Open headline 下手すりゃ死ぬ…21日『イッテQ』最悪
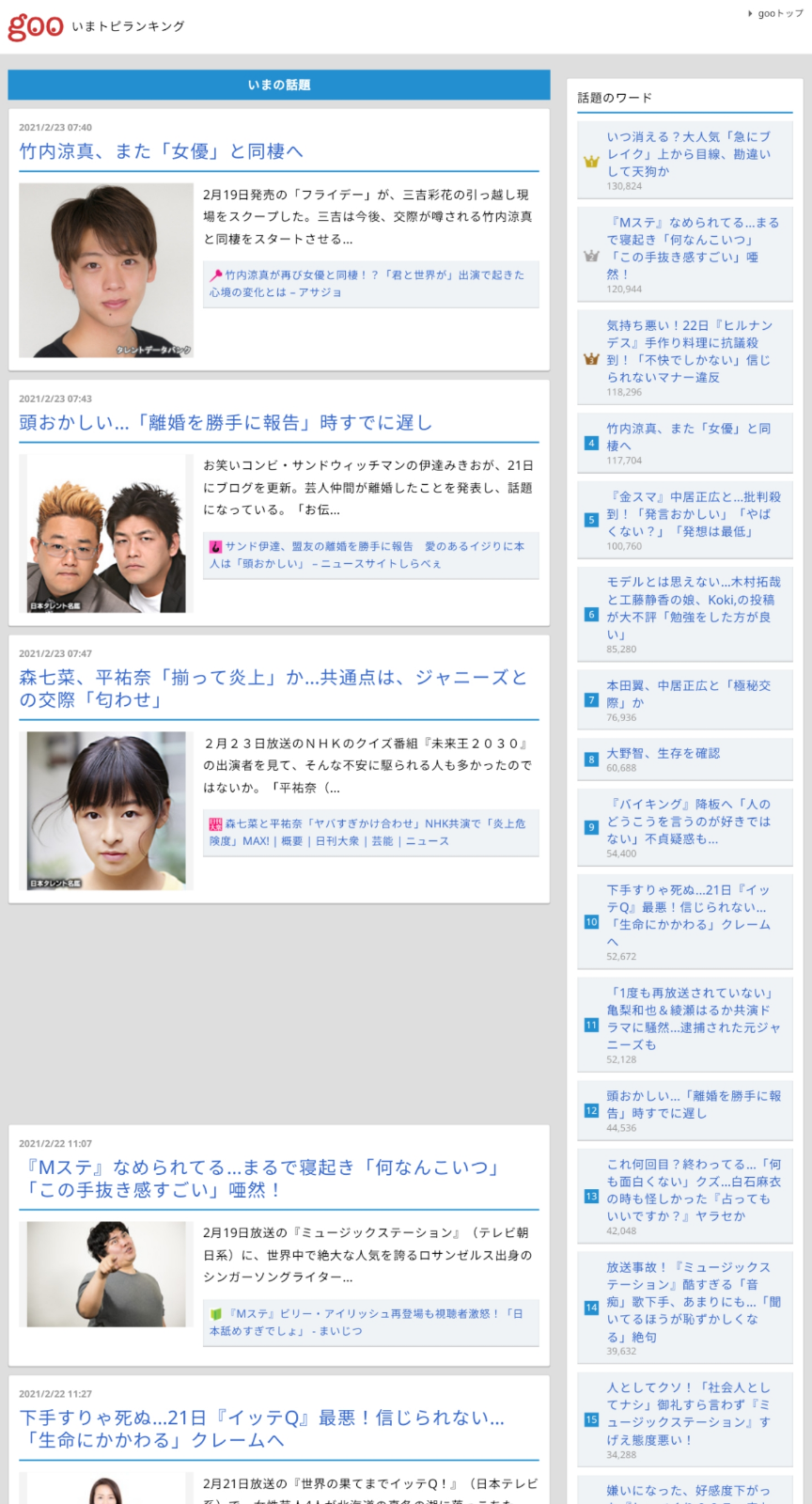Screen dimensions: 812x1504 tap(262, 1429)
